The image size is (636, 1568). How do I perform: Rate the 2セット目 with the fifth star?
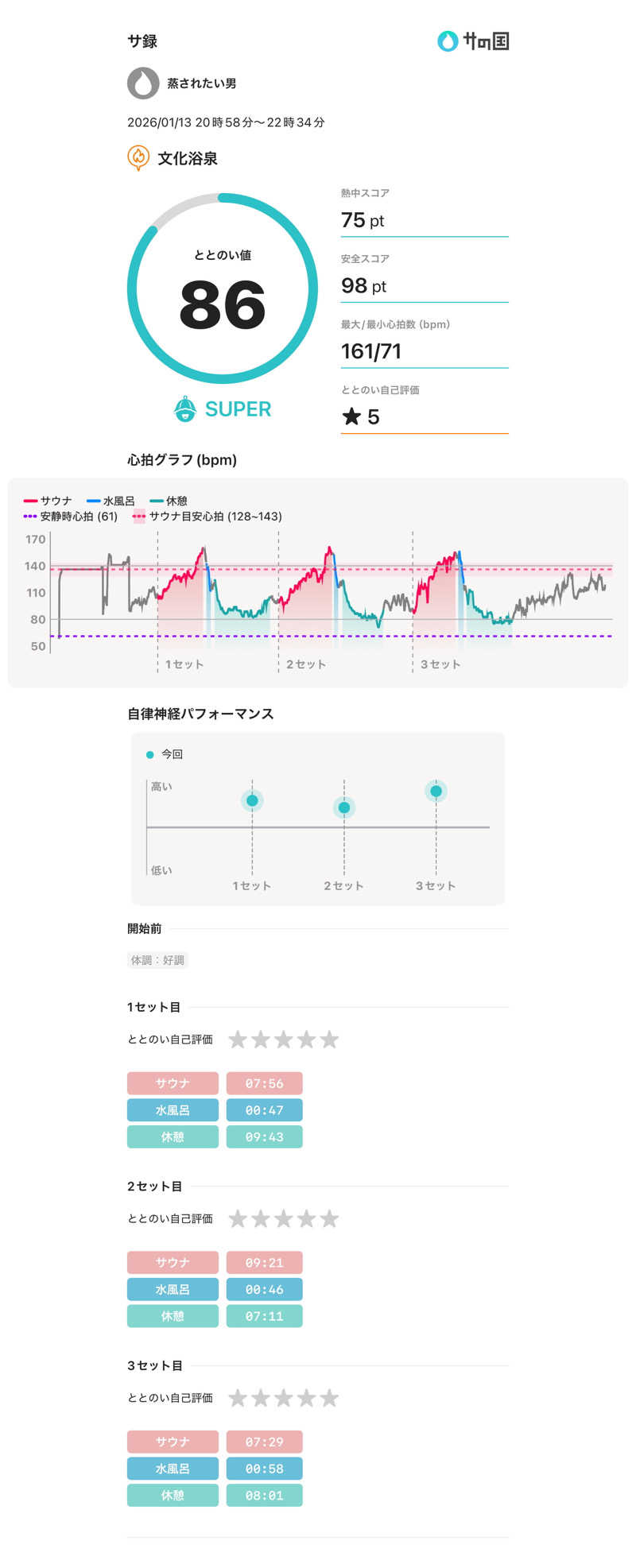pyautogui.click(x=331, y=1218)
